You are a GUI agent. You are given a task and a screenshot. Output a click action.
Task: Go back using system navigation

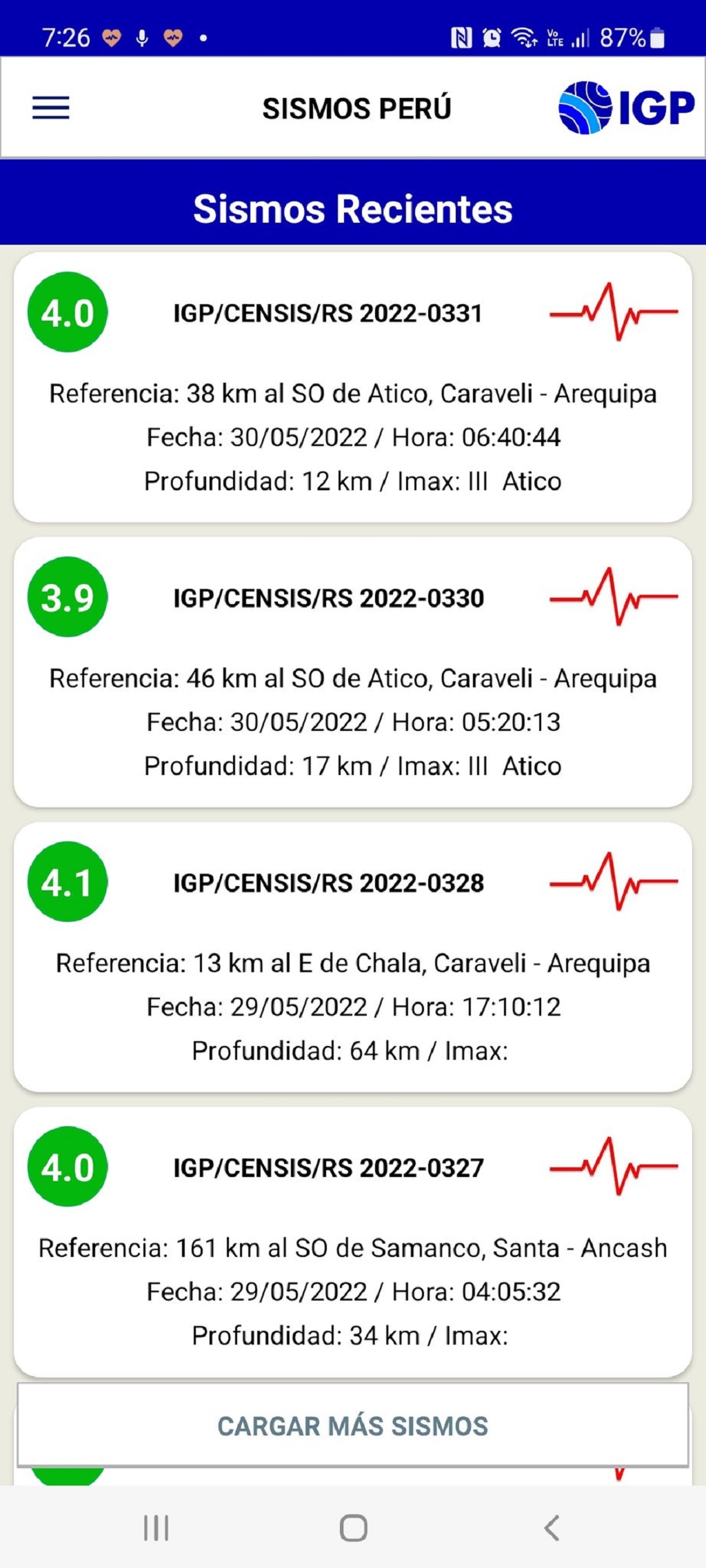(x=552, y=1528)
